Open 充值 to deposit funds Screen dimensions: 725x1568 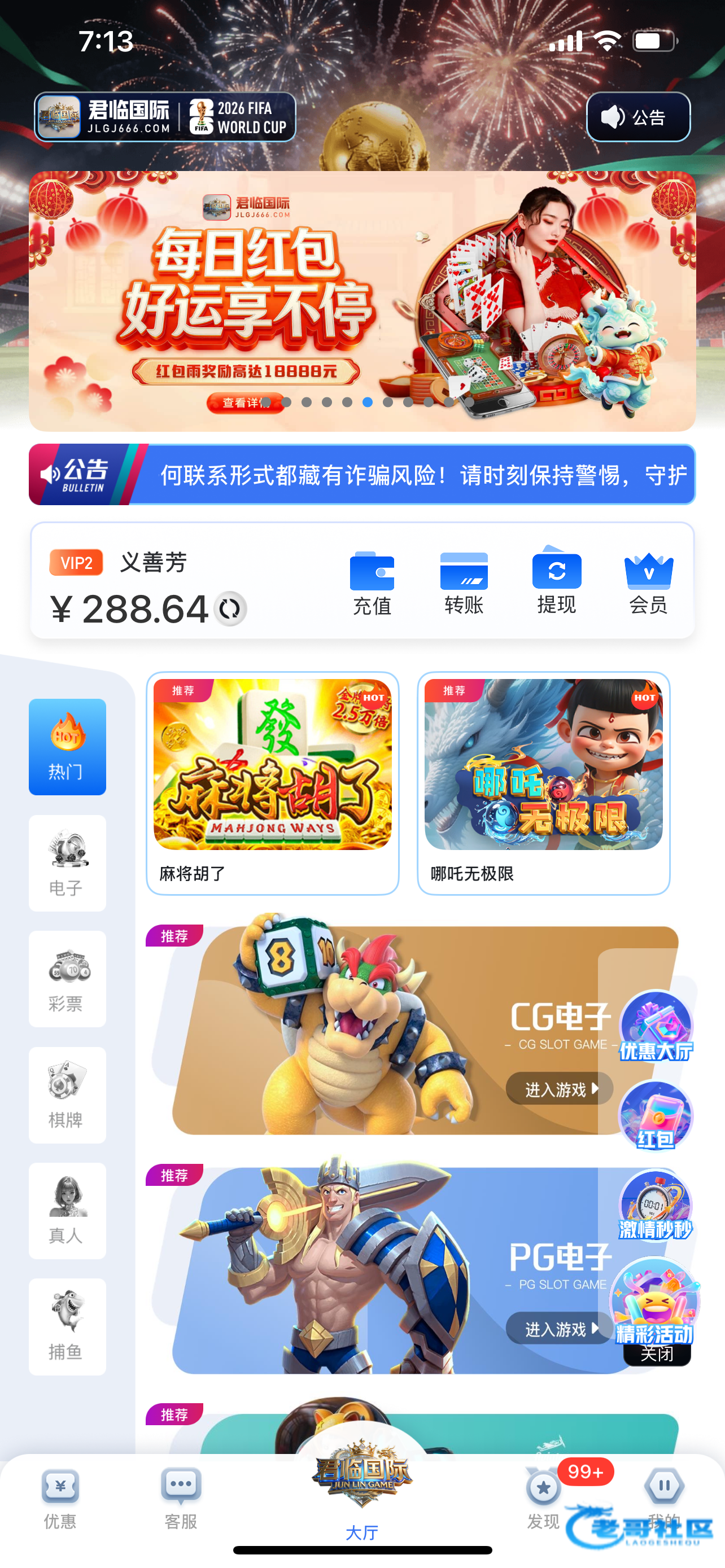[372, 583]
